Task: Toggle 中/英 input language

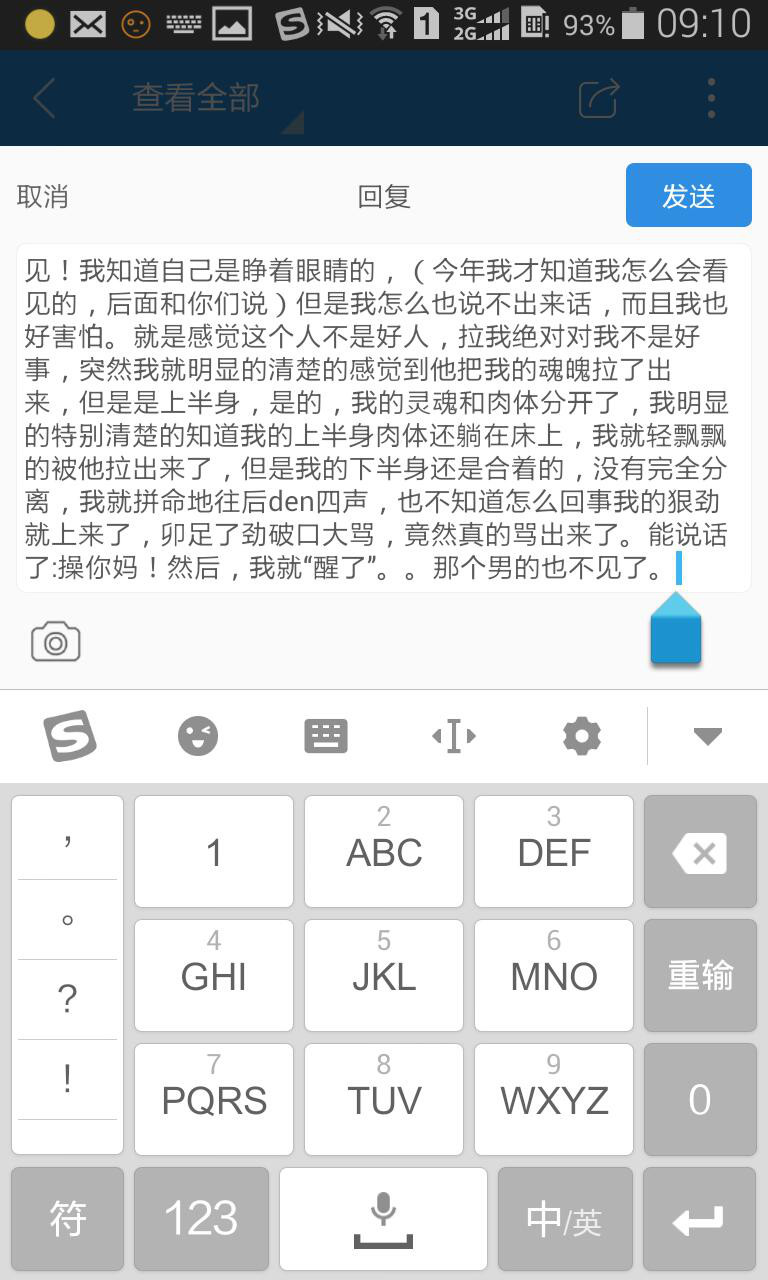Action: [564, 1218]
